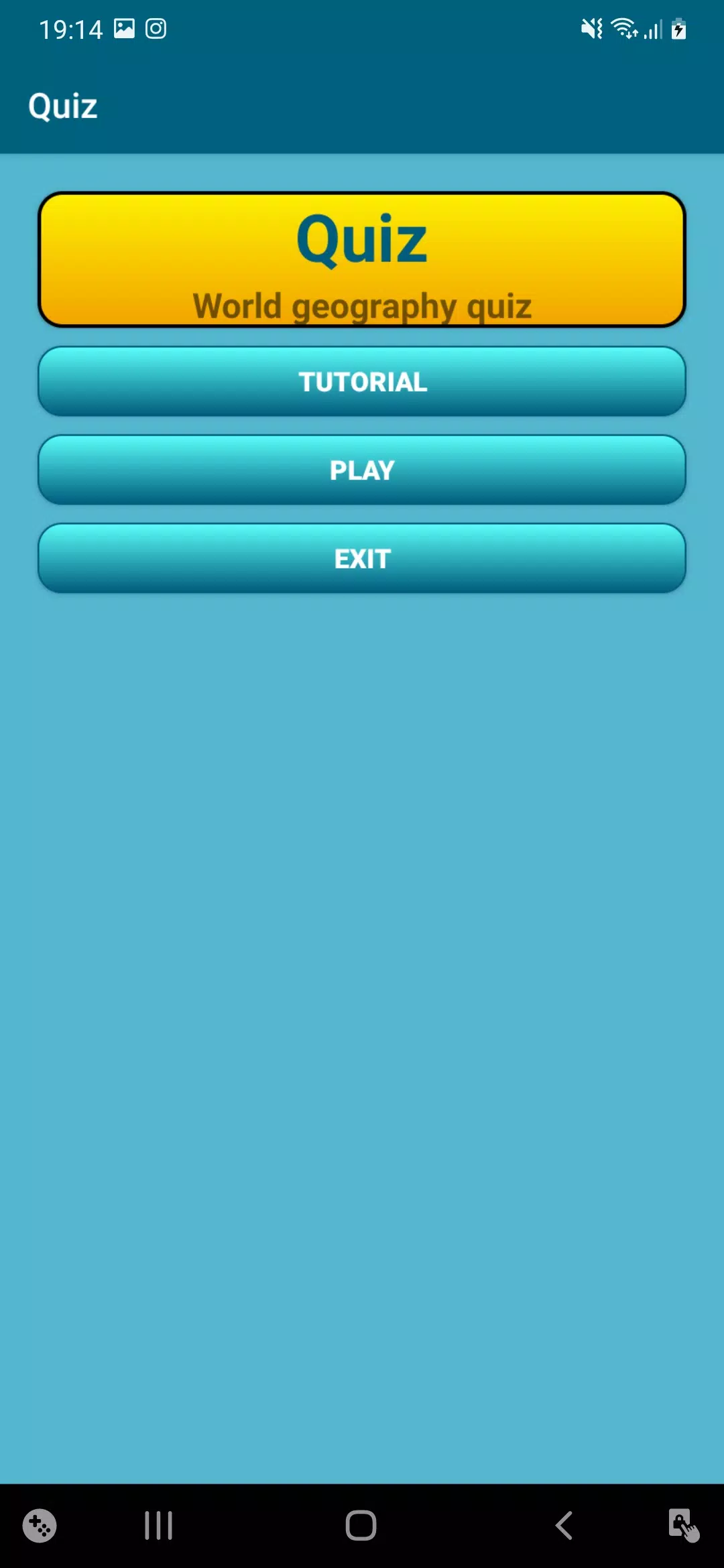Open the Tutorial
The width and height of the screenshot is (724, 1568).
click(362, 382)
